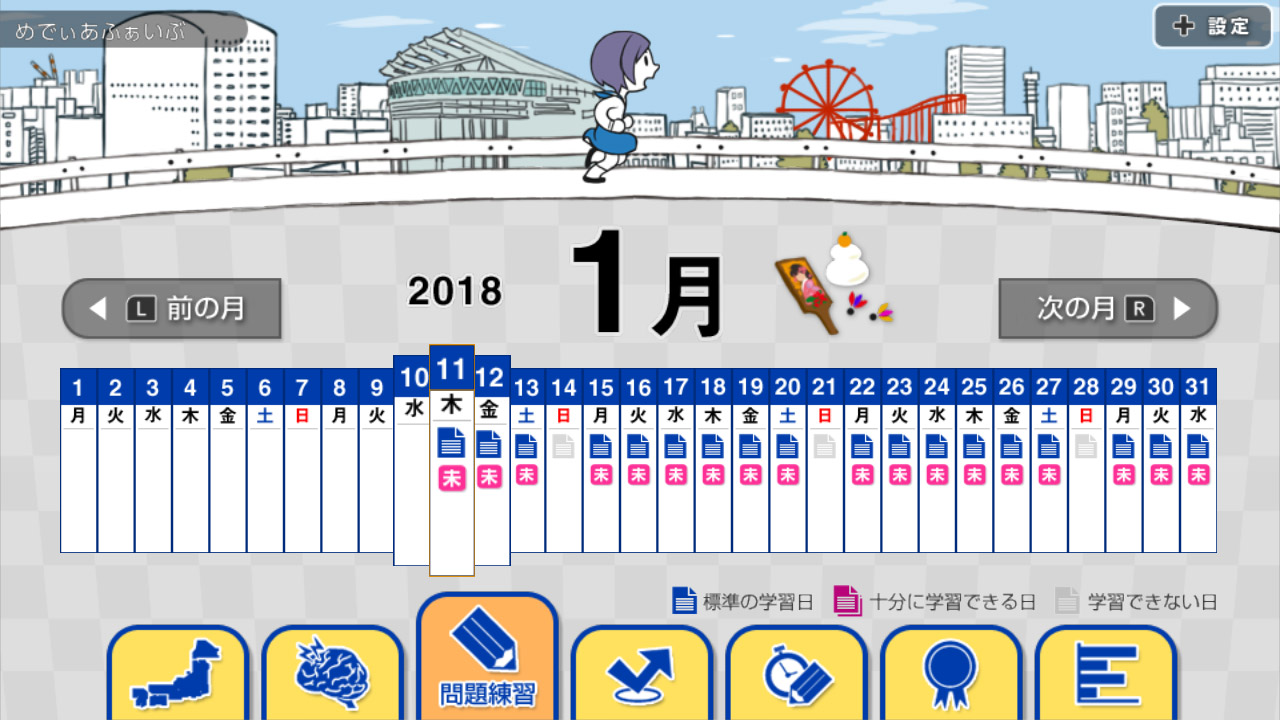Open the brain icon tab

[x=333, y=675]
